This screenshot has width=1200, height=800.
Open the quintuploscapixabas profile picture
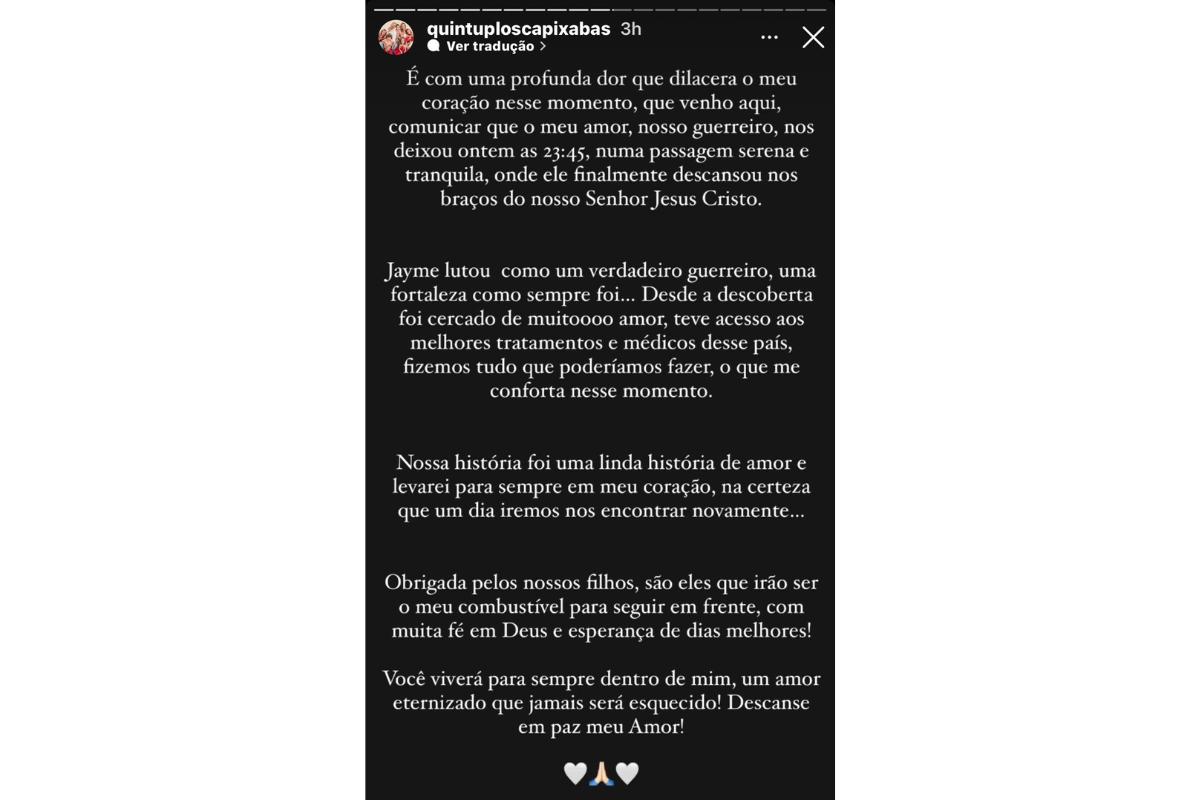tap(396, 37)
